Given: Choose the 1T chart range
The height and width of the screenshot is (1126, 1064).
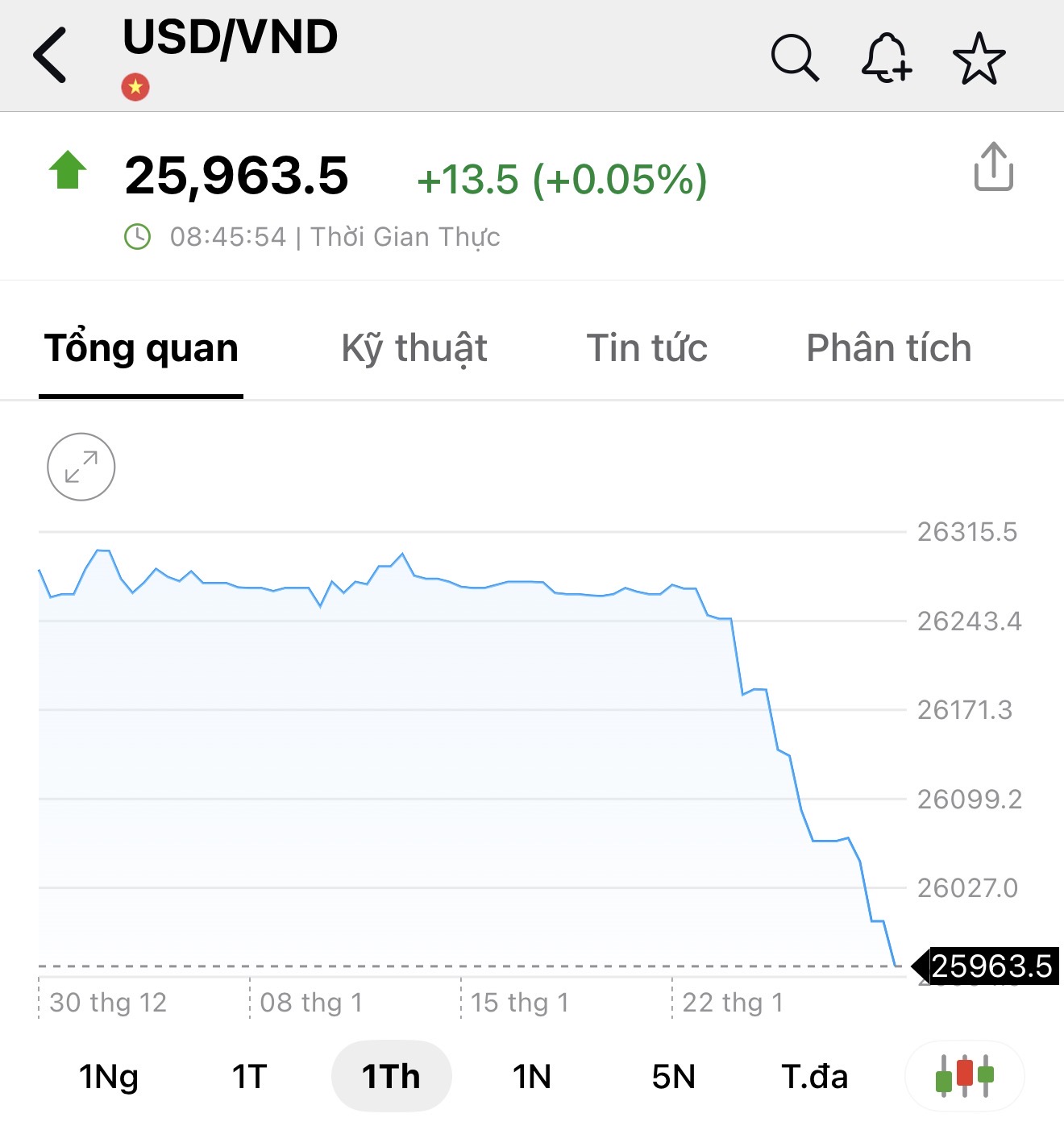Looking at the screenshot, I should [249, 1077].
